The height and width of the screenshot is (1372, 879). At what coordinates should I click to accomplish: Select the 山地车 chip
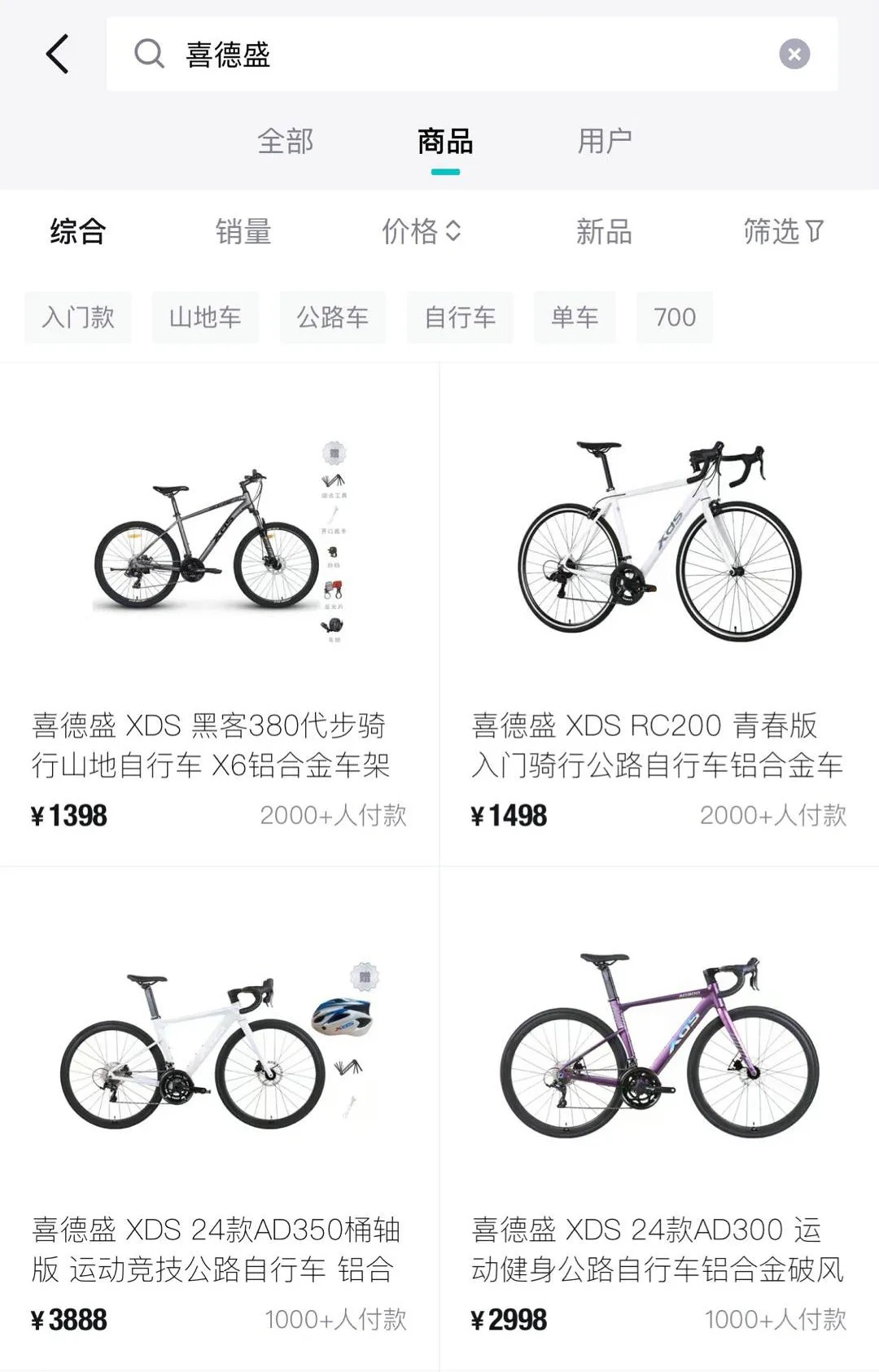point(205,318)
